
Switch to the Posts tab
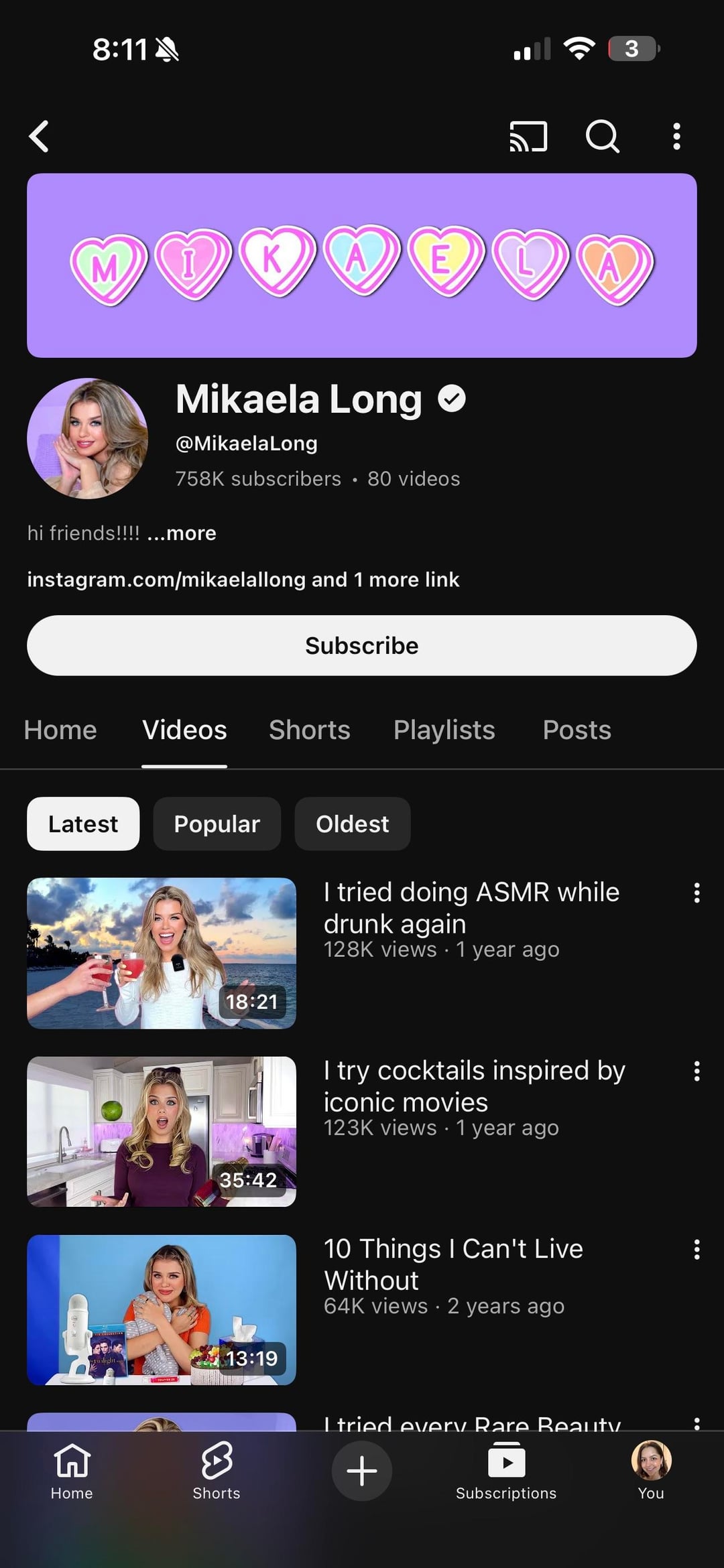(x=577, y=730)
